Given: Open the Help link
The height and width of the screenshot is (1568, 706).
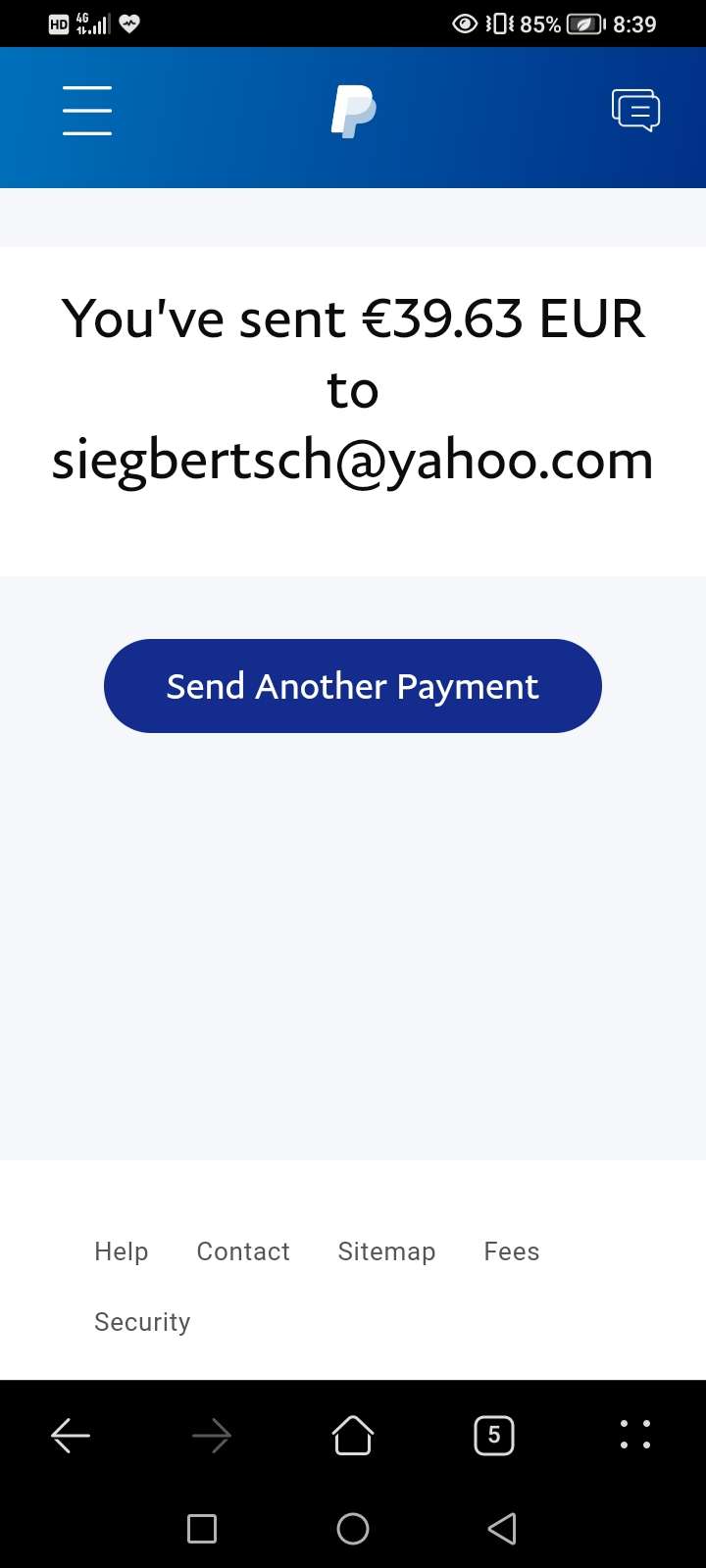Looking at the screenshot, I should [x=122, y=1251].
